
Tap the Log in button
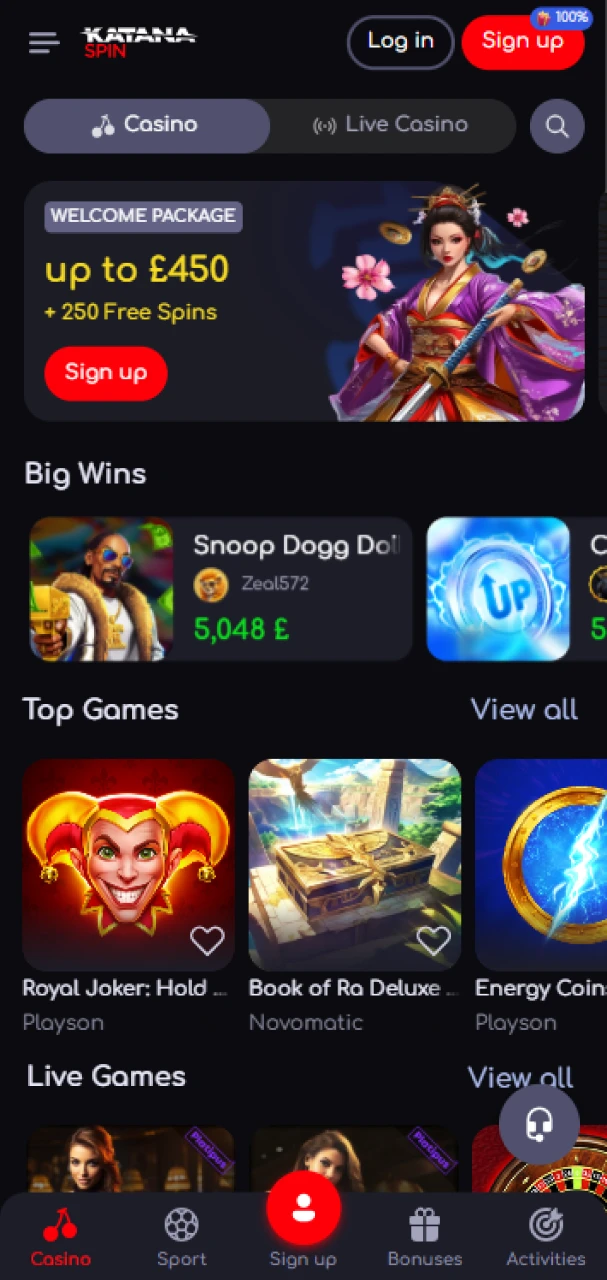tap(400, 42)
